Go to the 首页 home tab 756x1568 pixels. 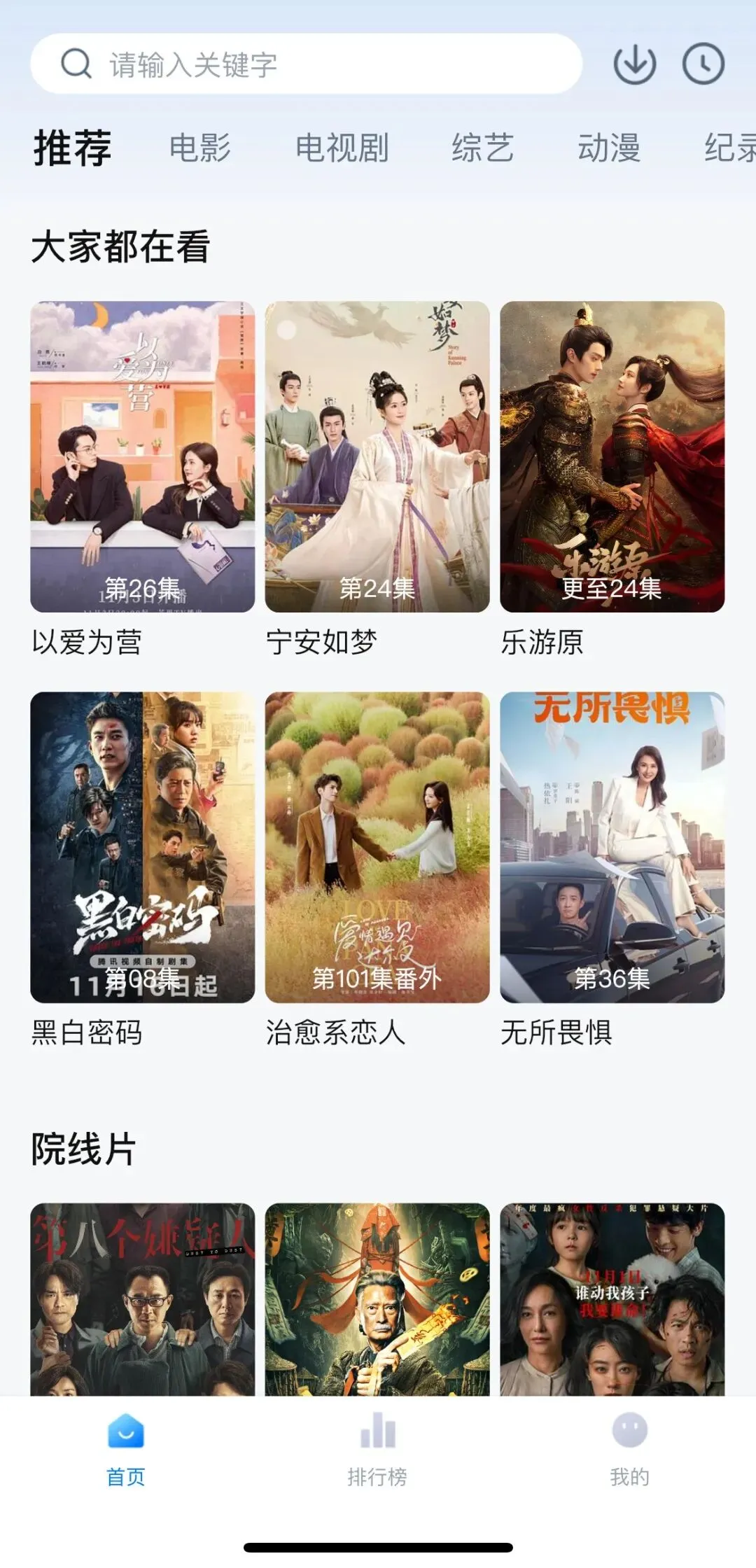126,1449
